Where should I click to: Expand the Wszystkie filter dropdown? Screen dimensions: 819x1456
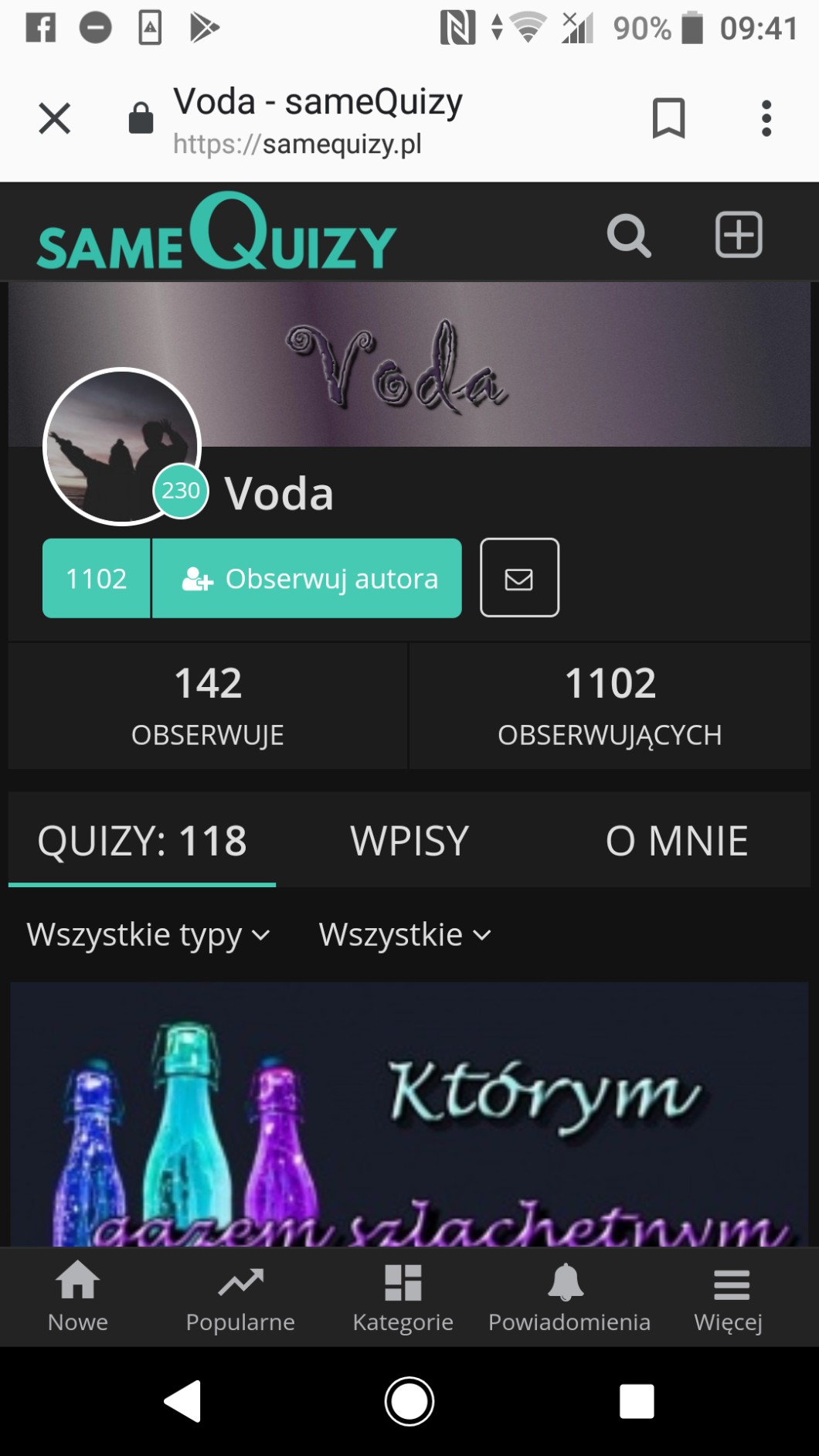click(405, 935)
